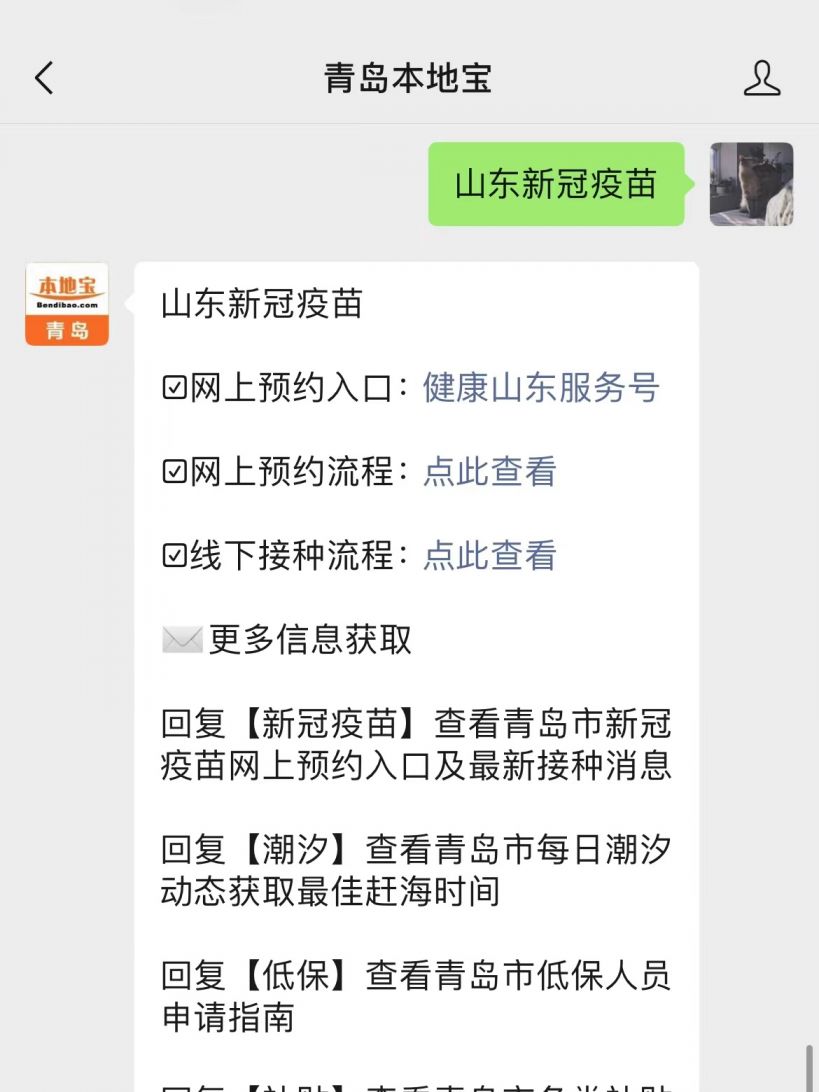Open 点此查看 for 网上预约流程
The image size is (819, 1092).
coord(489,472)
